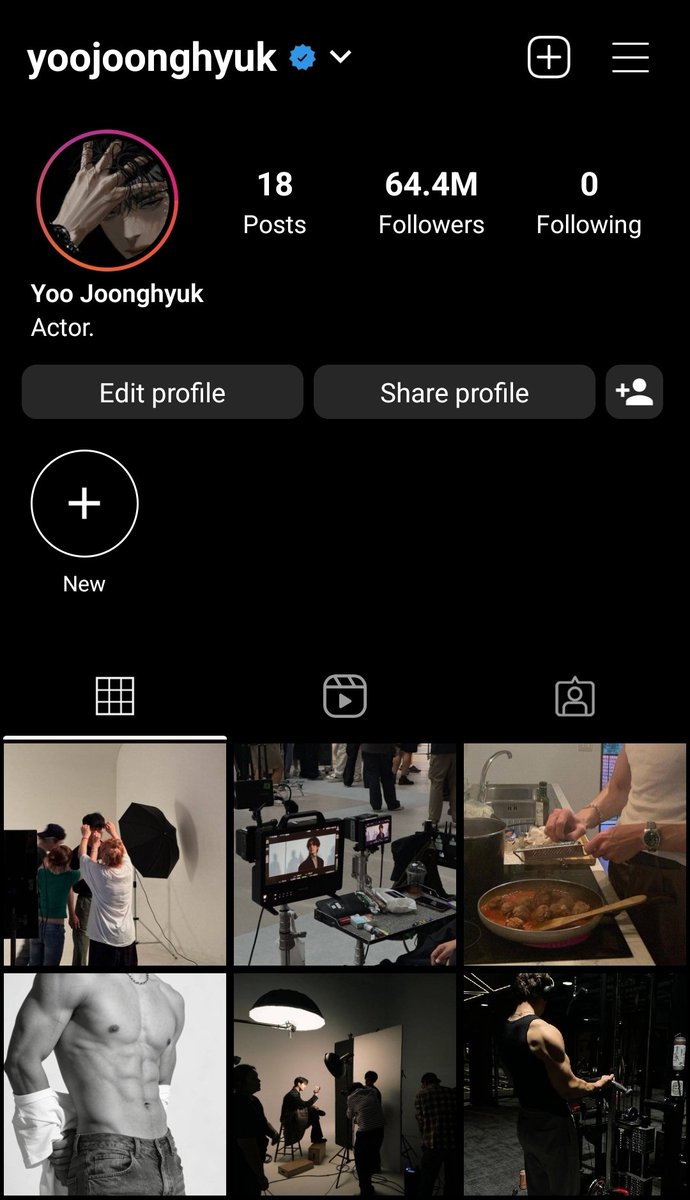Viewport: 690px width, 1200px height.
Task: View the 64.4M Followers list
Action: (x=431, y=203)
